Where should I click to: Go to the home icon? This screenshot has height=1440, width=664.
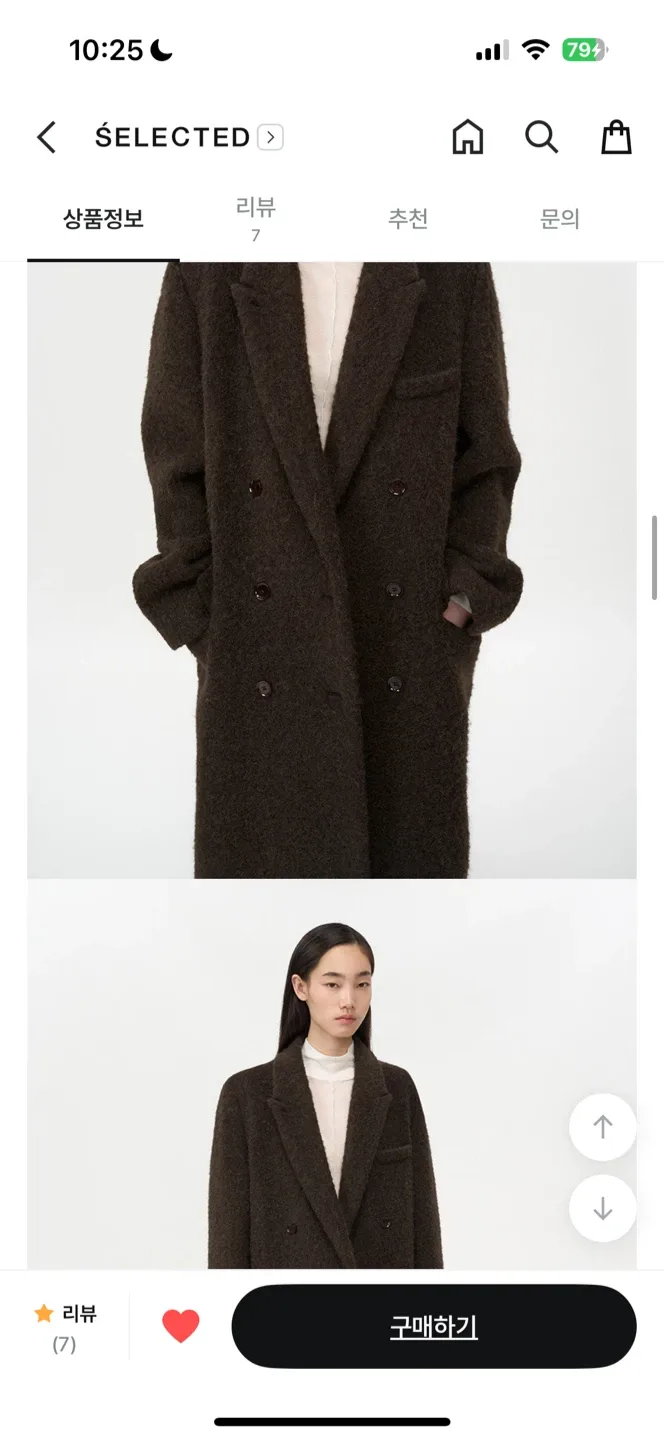[x=467, y=137]
